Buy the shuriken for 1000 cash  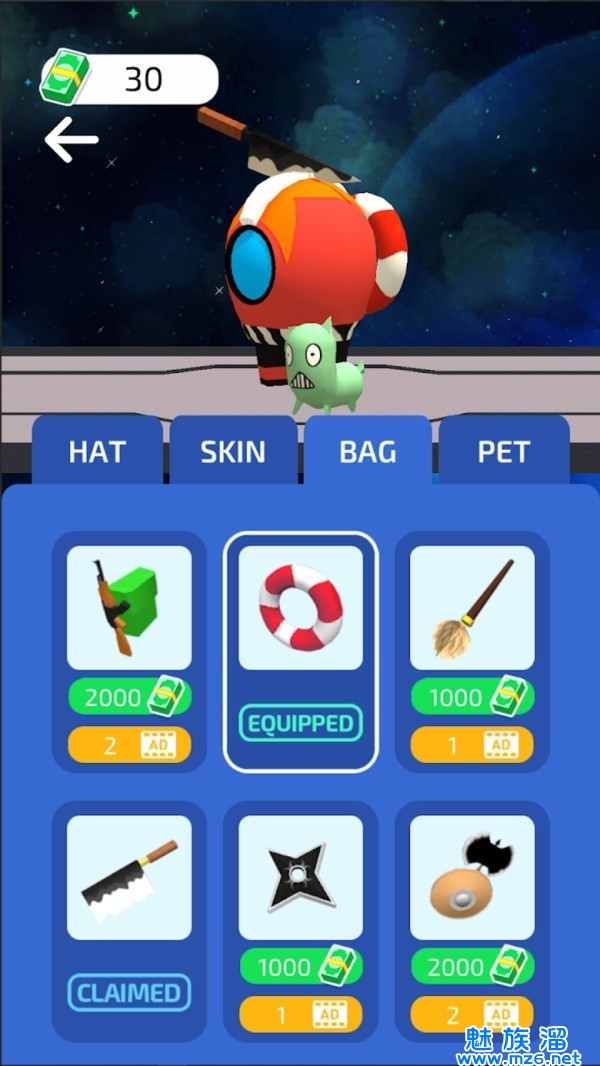[x=300, y=966]
